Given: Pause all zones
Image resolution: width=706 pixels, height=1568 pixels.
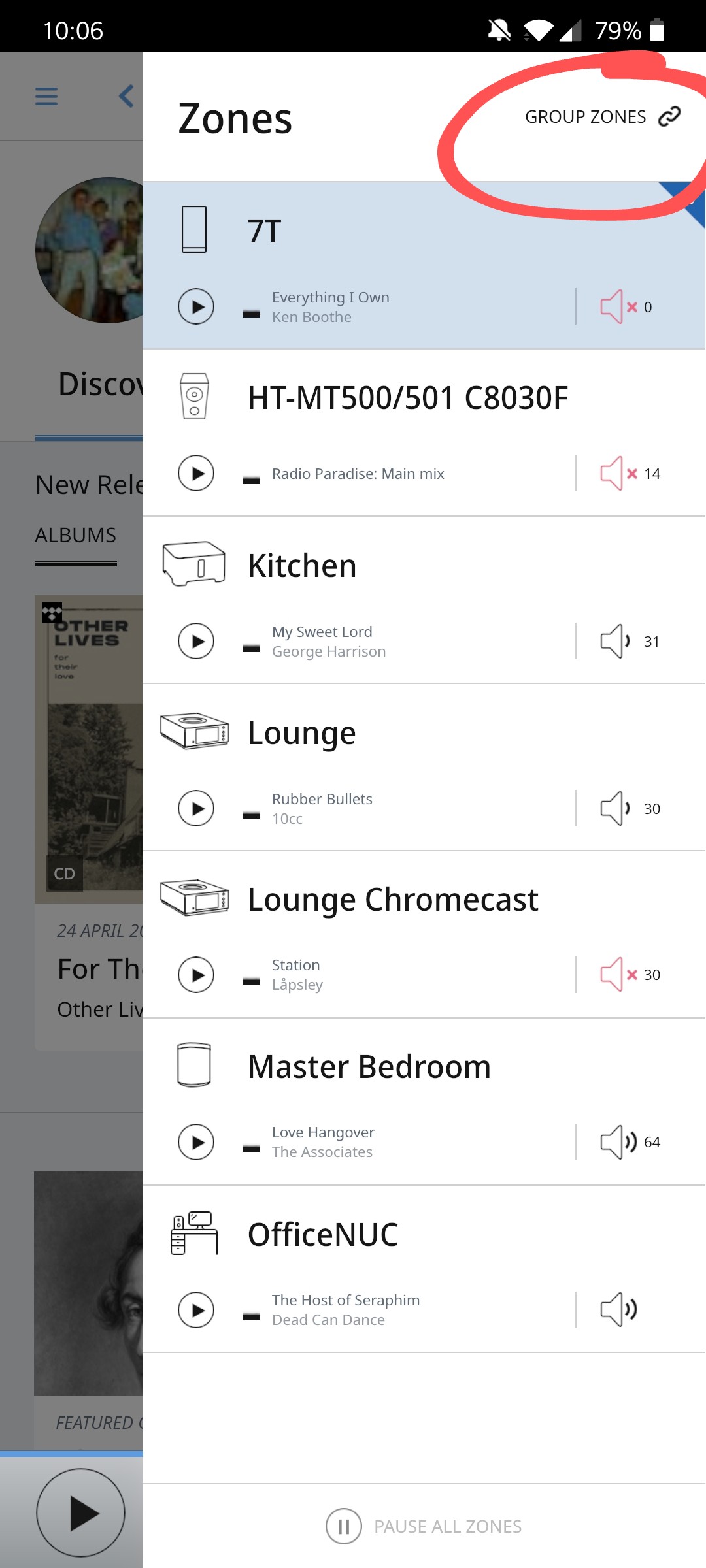Looking at the screenshot, I should [424, 1526].
